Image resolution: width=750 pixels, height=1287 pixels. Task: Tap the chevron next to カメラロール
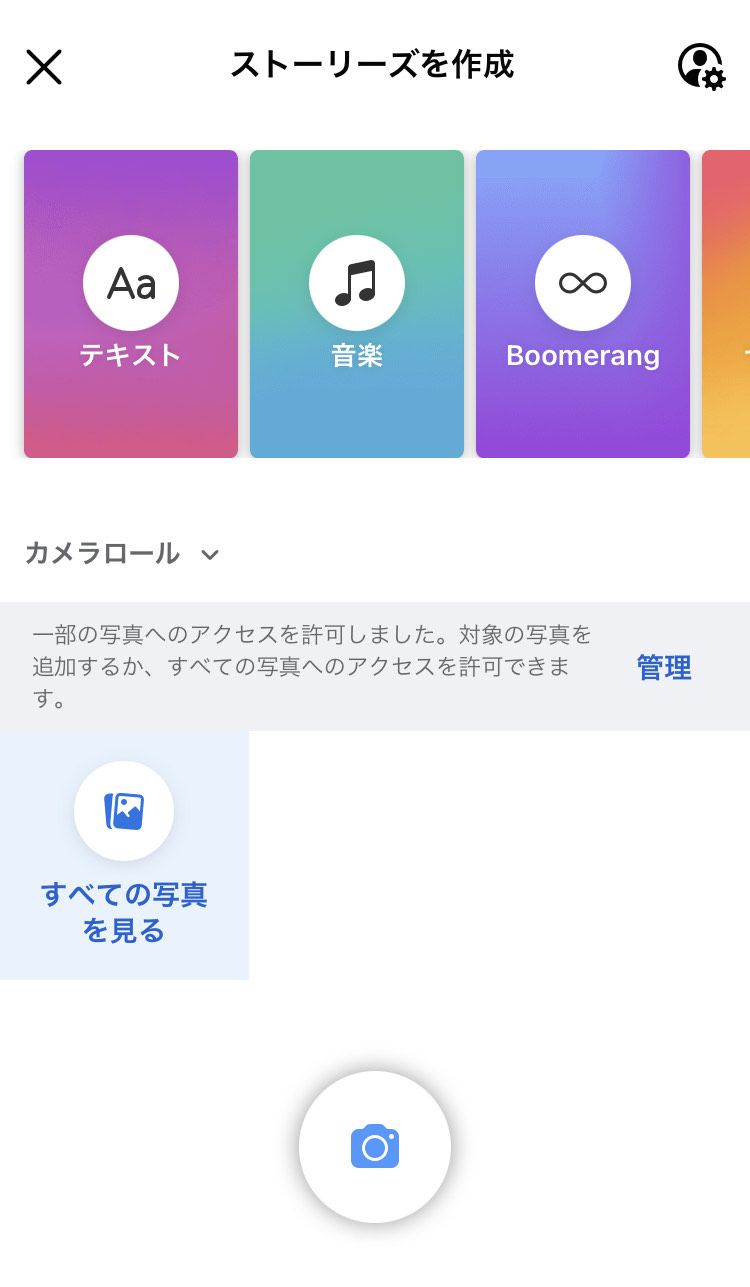(x=209, y=554)
